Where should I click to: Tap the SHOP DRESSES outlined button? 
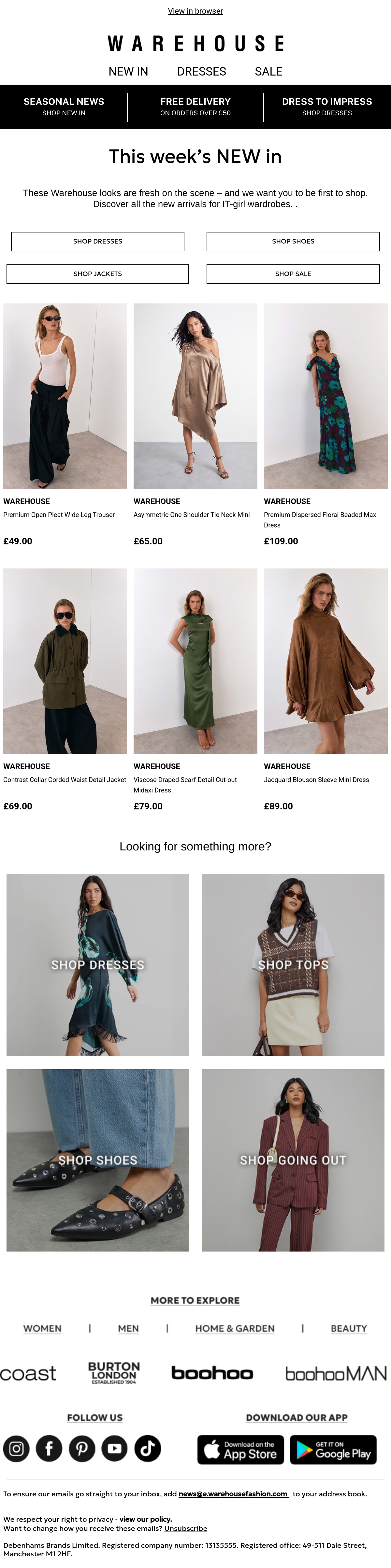pyautogui.click(x=97, y=241)
